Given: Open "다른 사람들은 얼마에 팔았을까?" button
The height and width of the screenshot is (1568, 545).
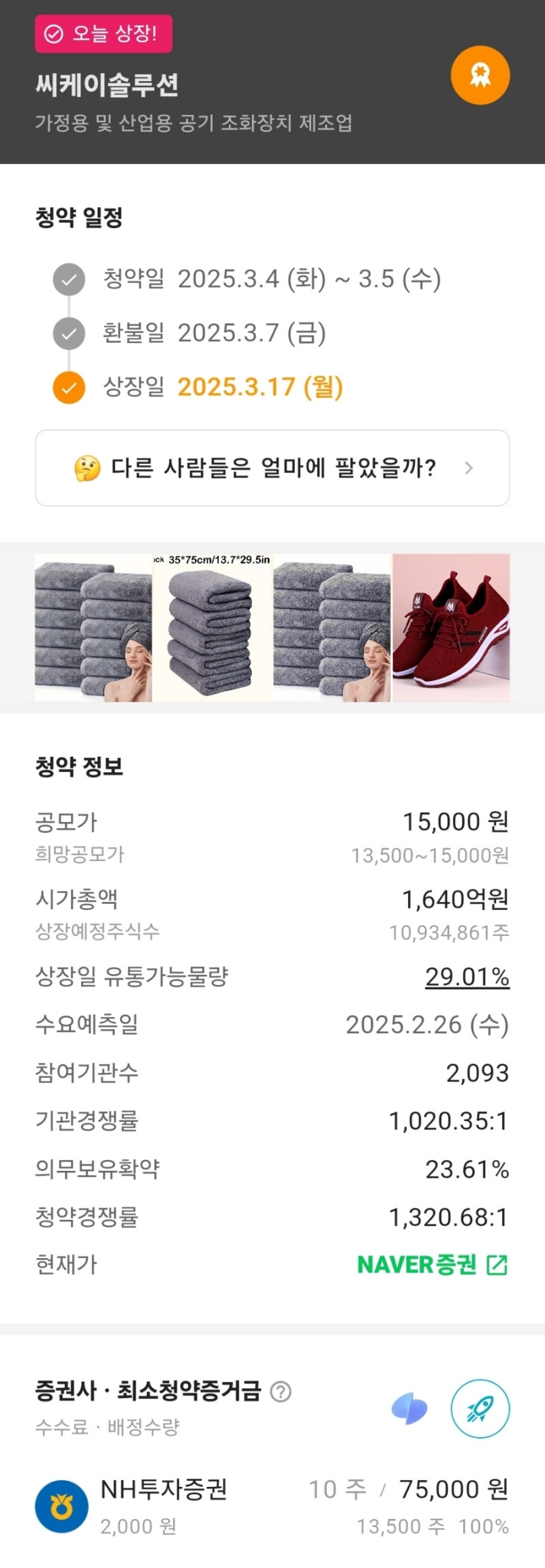Looking at the screenshot, I should click(x=272, y=468).
